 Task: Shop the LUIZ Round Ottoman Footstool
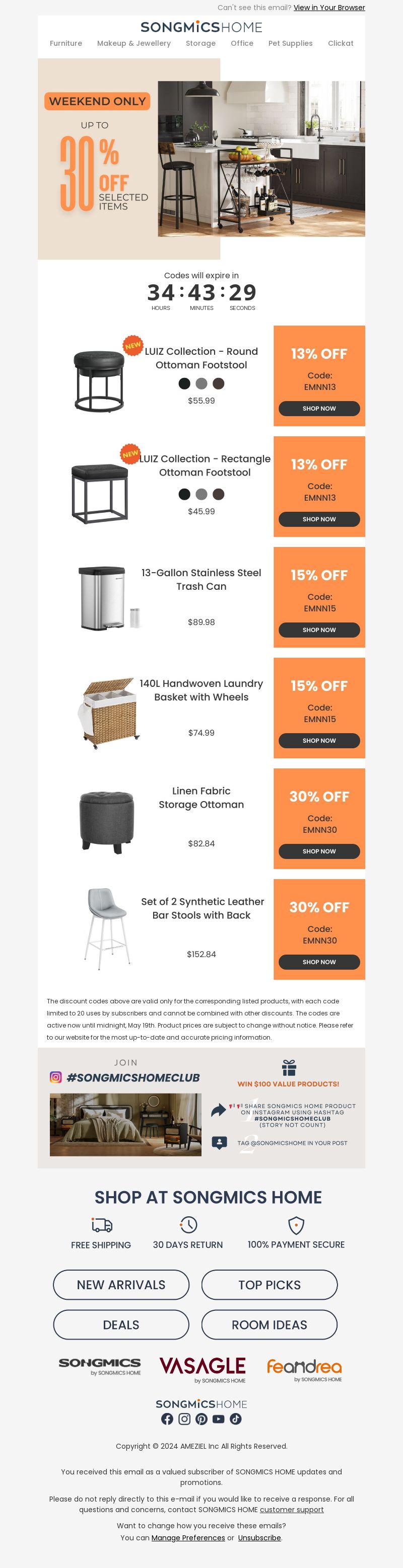[319, 409]
